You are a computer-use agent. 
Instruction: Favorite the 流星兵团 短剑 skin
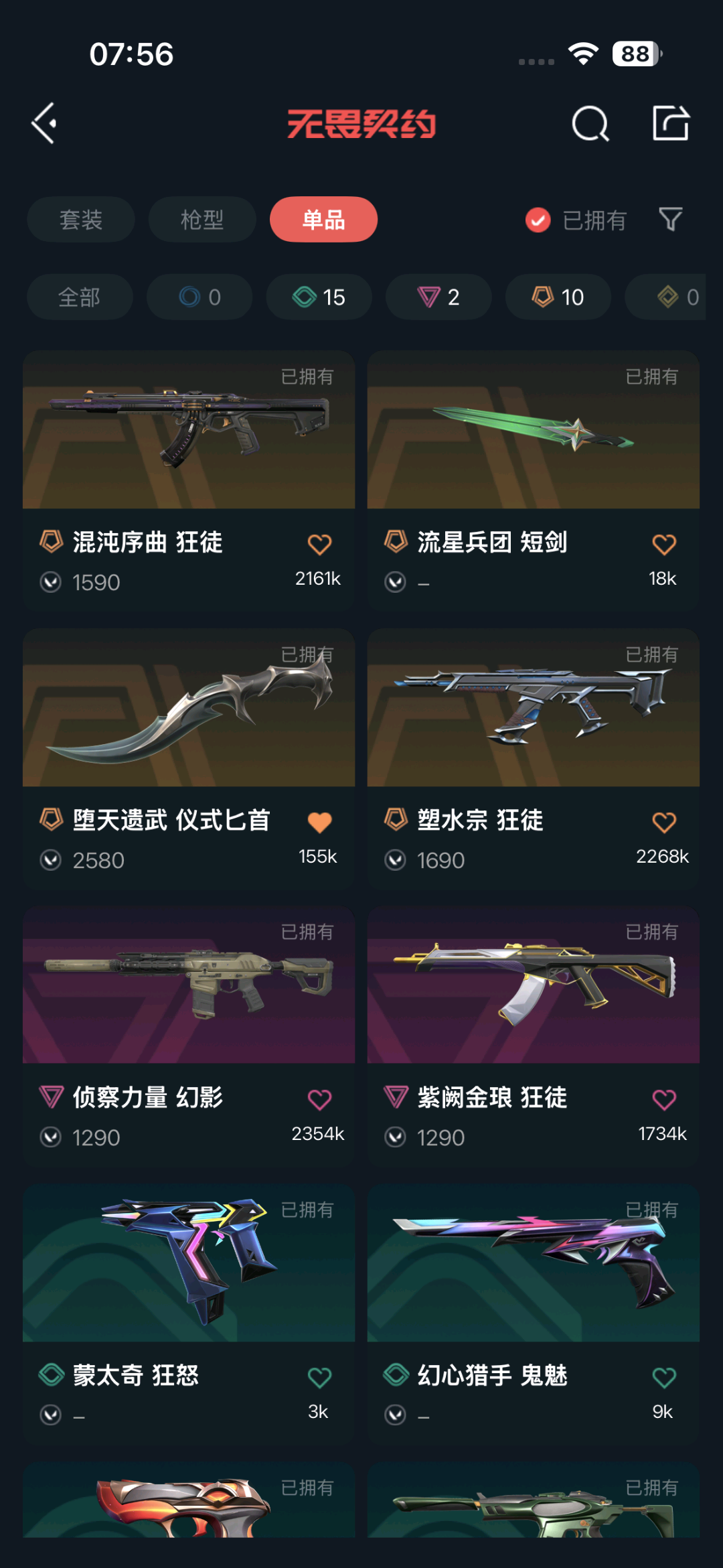pyautogui.click(x=663, y=544)
